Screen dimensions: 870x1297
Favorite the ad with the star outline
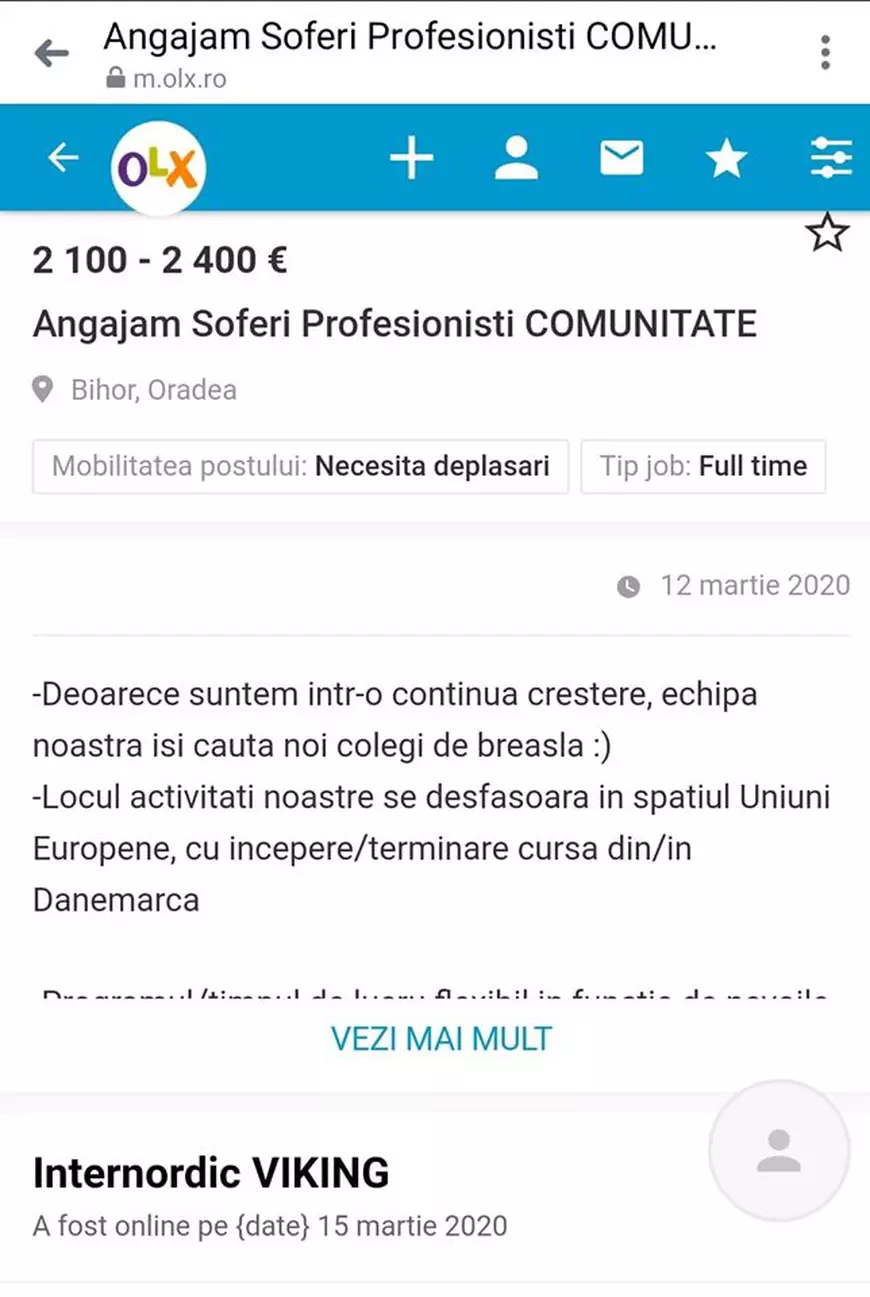coord(828,232)
